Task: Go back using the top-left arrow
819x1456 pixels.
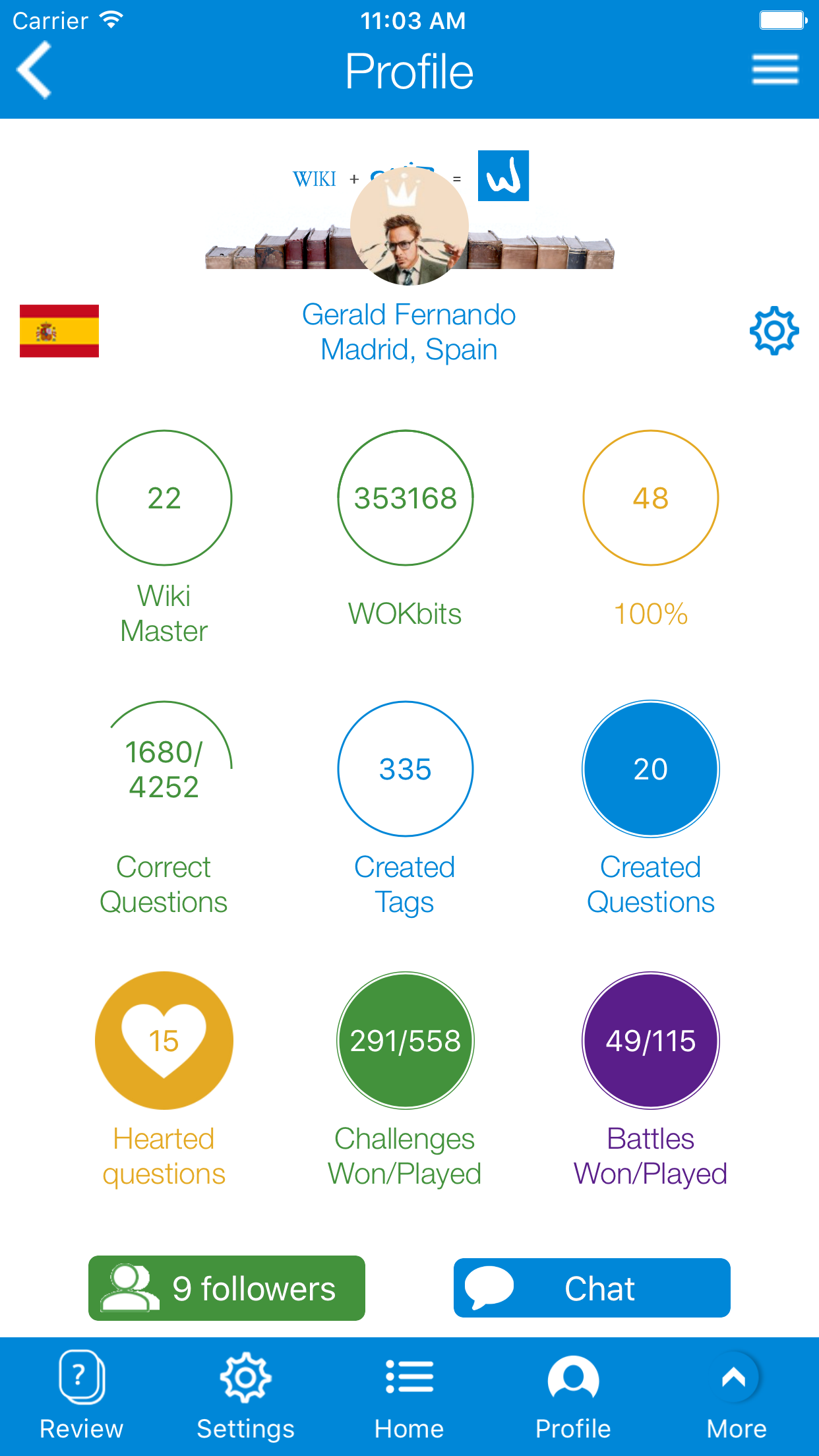Action: pos(34,70)
